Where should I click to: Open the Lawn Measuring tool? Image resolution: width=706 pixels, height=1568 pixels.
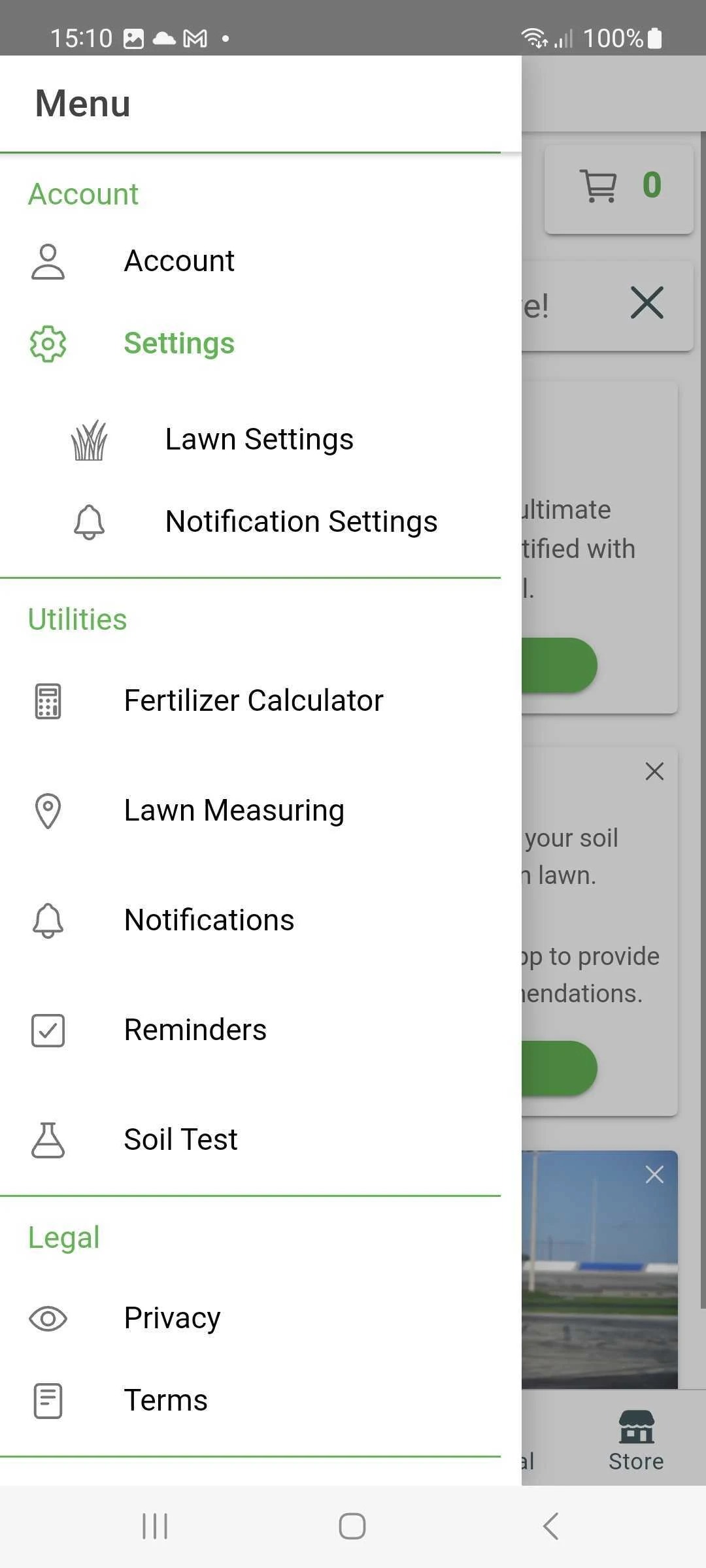[250, 811]
